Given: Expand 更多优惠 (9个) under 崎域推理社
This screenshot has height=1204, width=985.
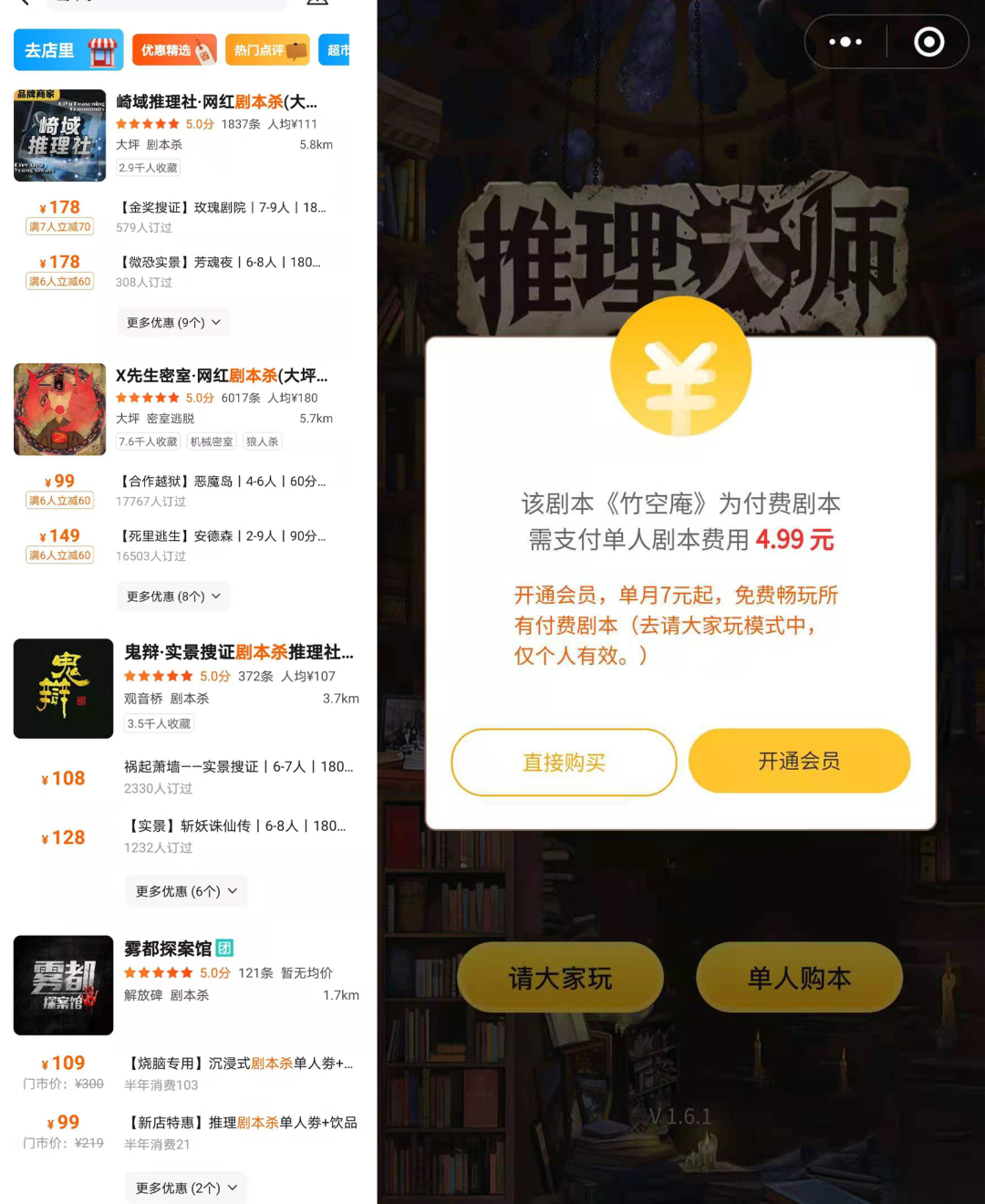Looking at the screenshot, I should (173, 323).
